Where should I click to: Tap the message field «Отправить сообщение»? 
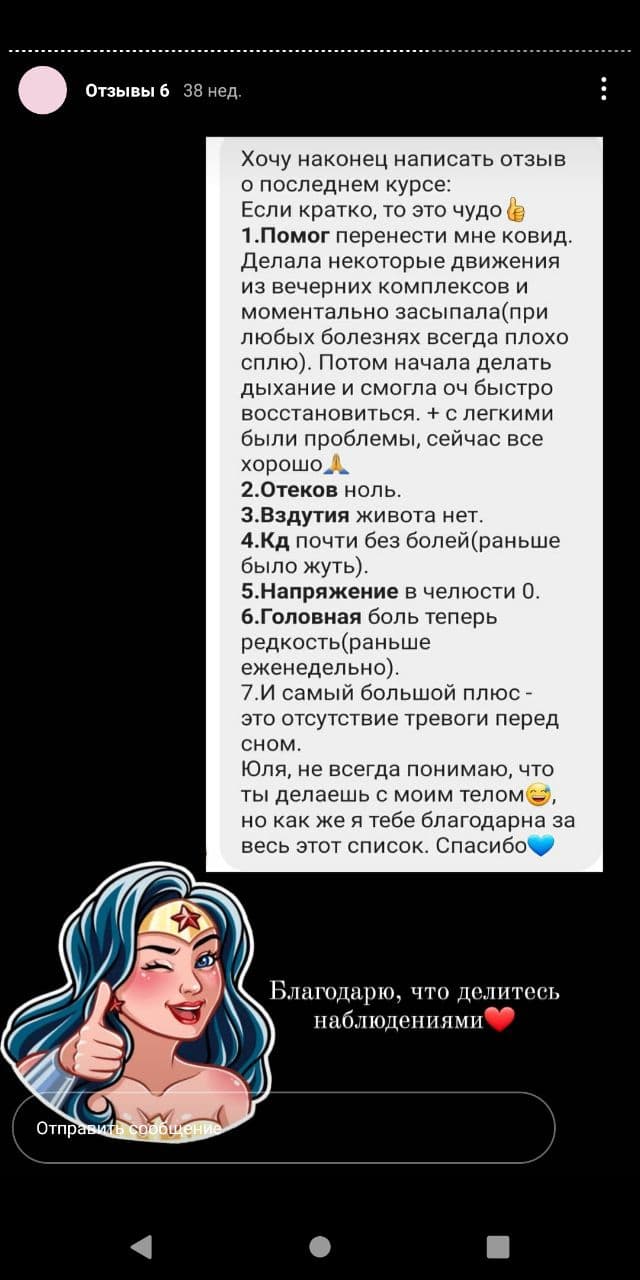(x=283, y=1127)
